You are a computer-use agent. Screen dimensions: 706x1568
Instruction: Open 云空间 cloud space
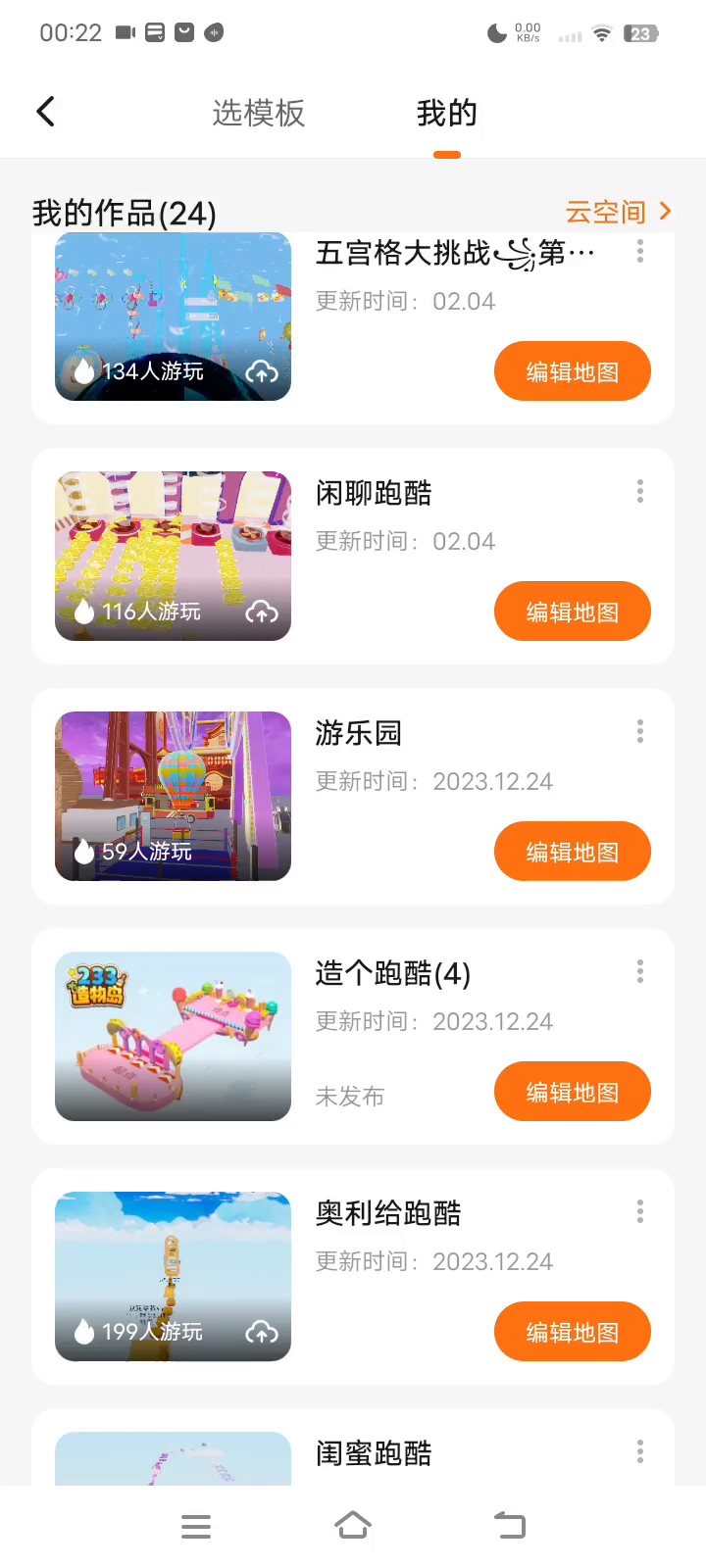click(618, 212)
